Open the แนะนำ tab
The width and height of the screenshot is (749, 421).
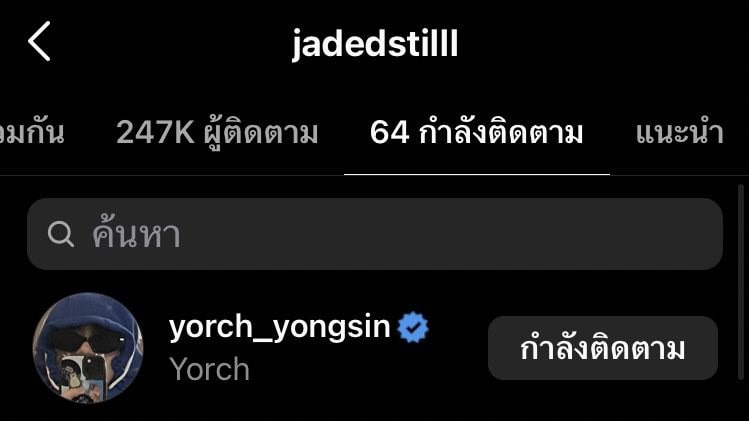[679, 133]
